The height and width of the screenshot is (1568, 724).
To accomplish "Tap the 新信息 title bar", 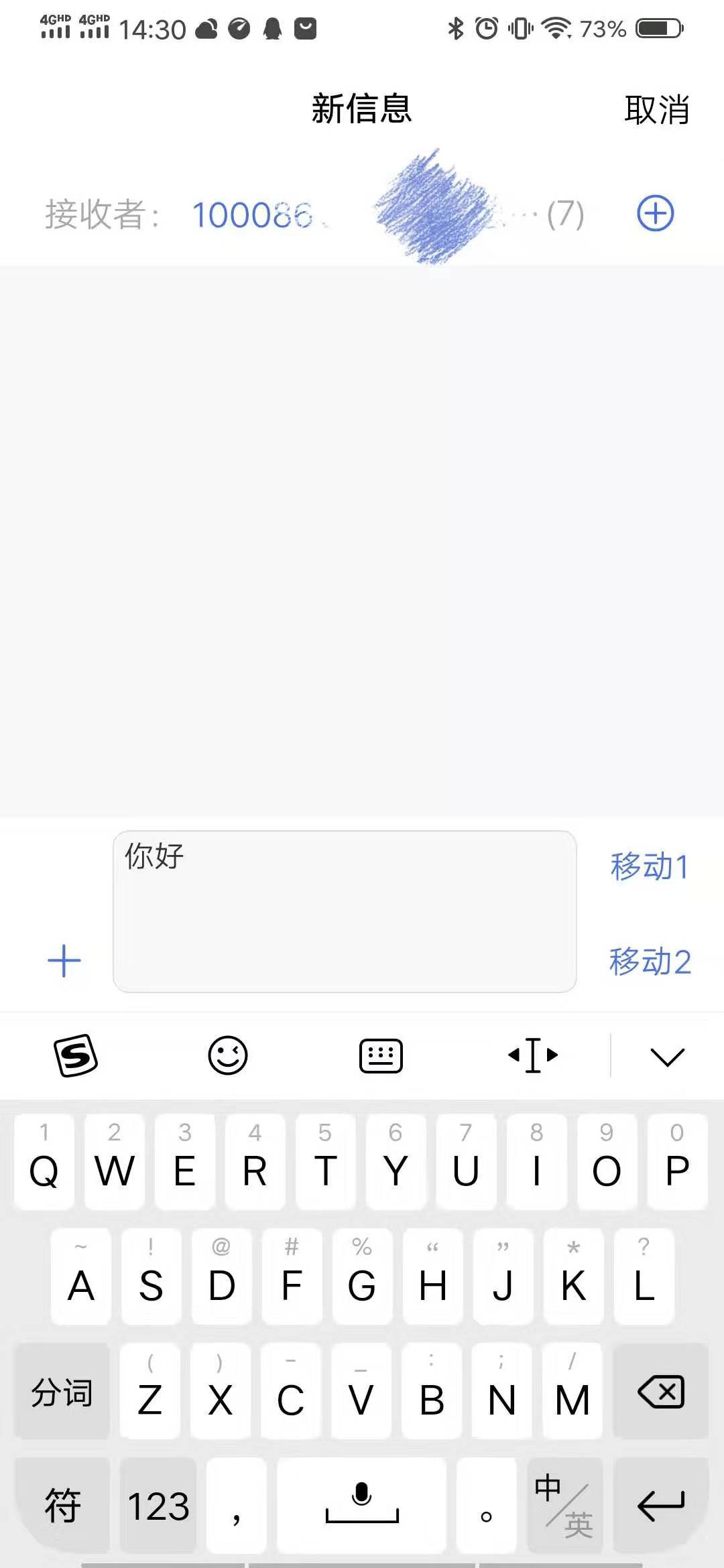I will [362, 111].
